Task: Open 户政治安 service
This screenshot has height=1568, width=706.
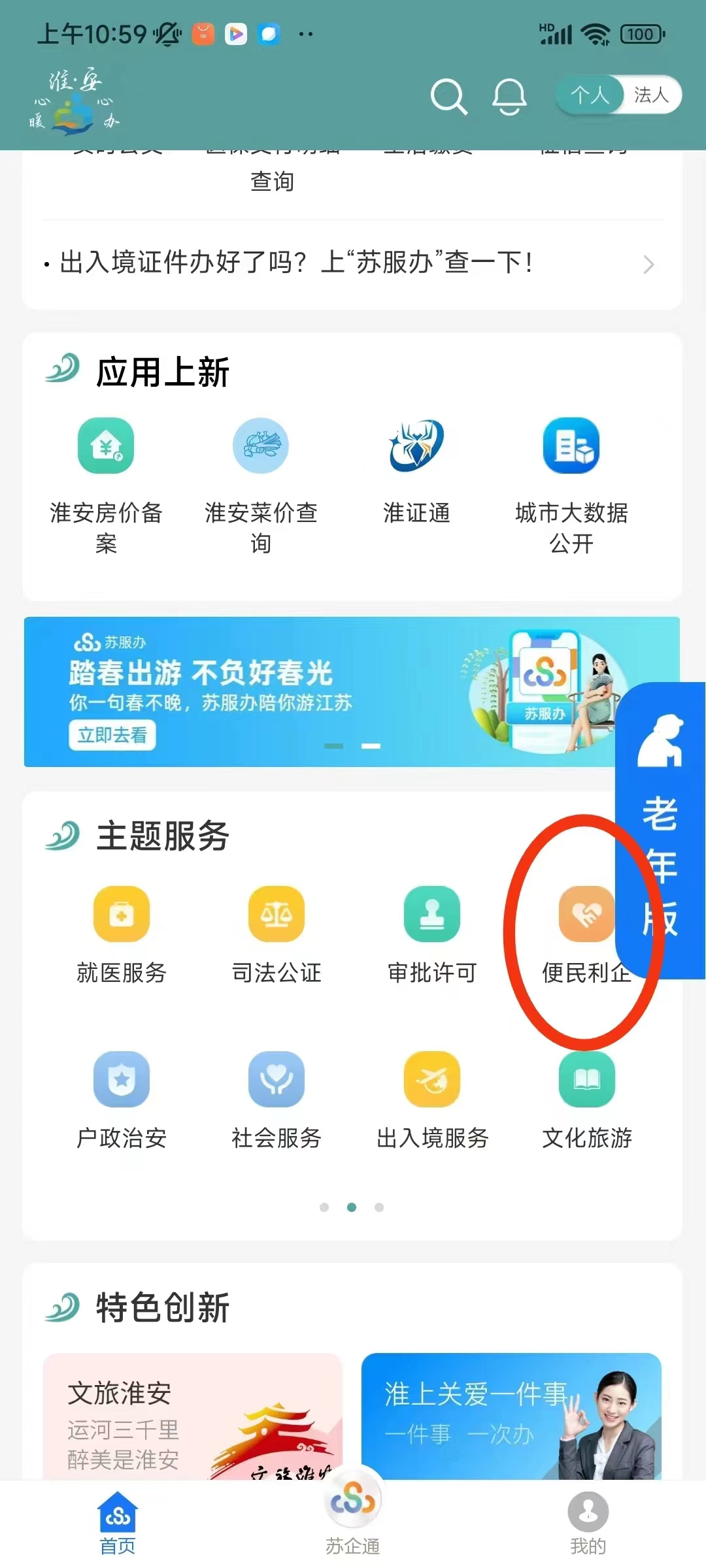Action: pyautogui.click(x=122, y=1101)
